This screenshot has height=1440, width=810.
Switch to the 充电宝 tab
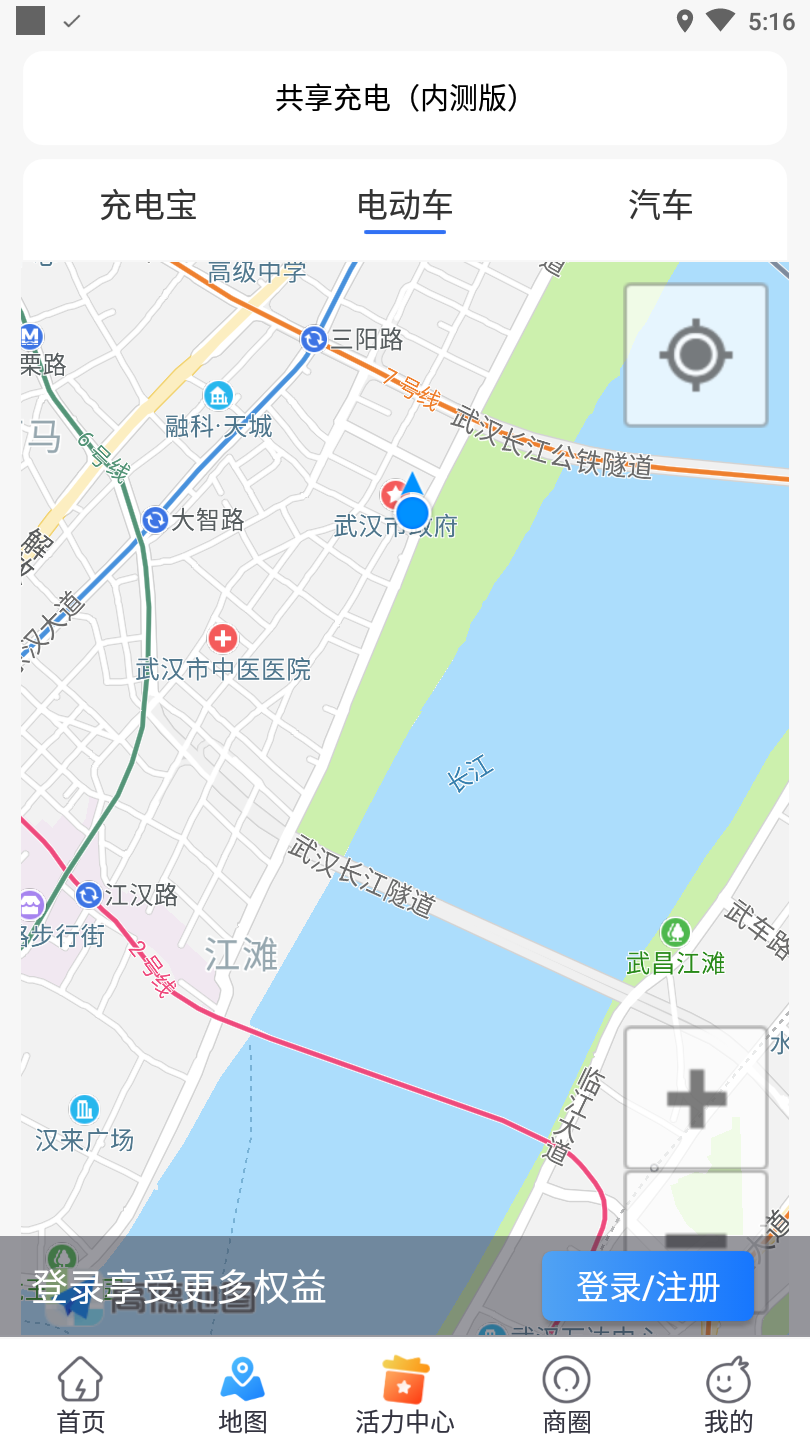pos(149,206)
